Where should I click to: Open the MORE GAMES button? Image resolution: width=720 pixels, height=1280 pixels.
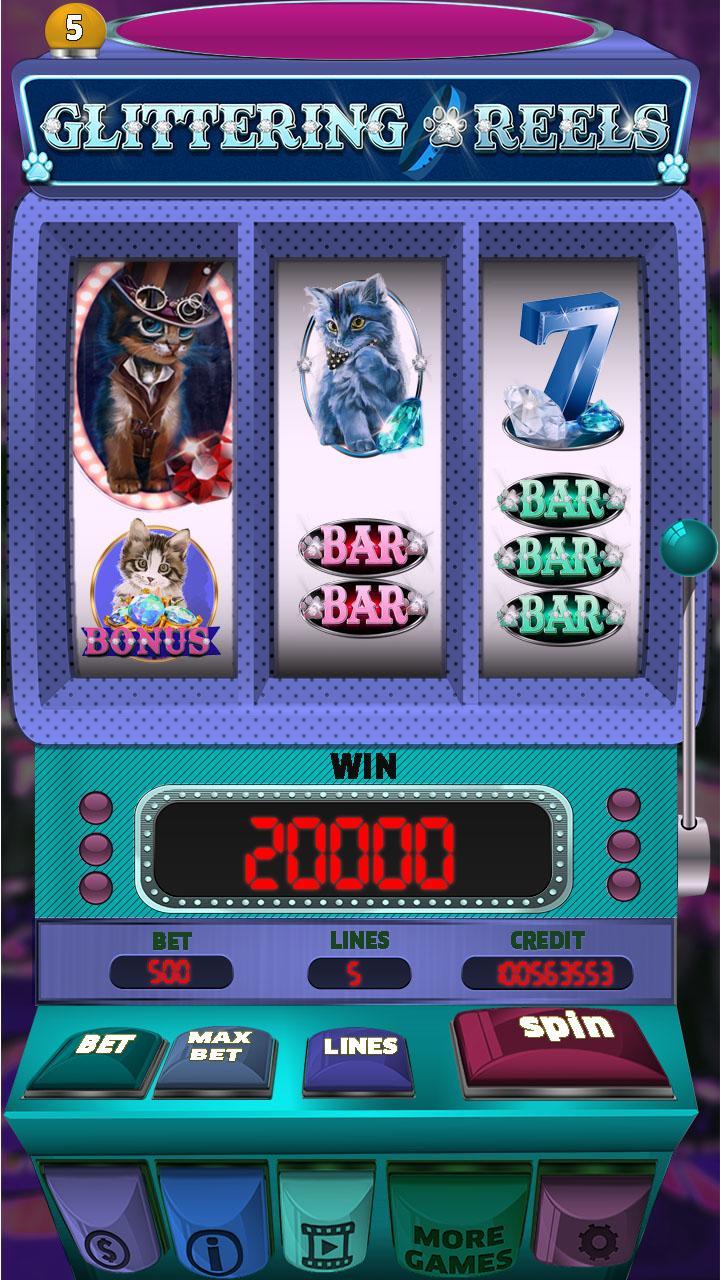click(460, 1235)
